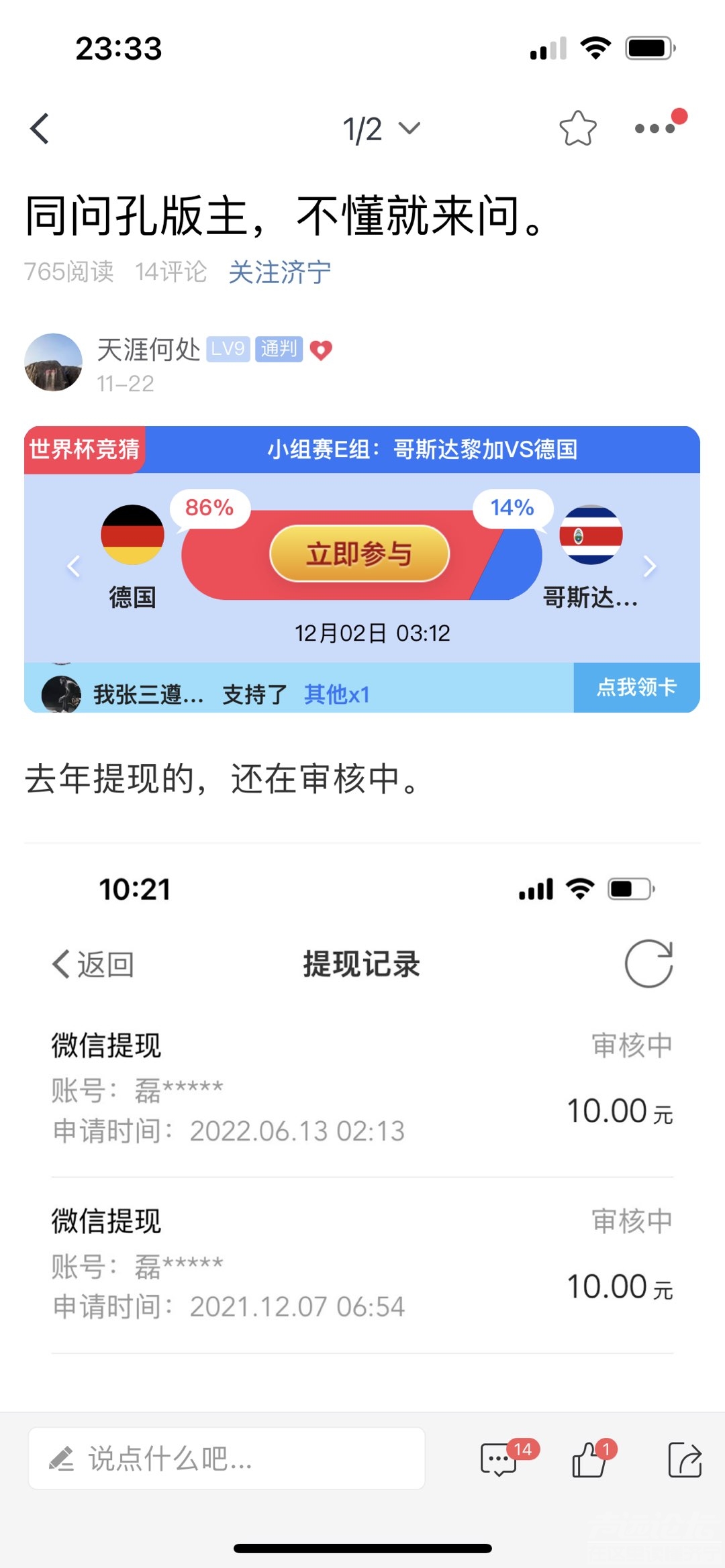
Task: Share this post
Action: (684, 1459)
